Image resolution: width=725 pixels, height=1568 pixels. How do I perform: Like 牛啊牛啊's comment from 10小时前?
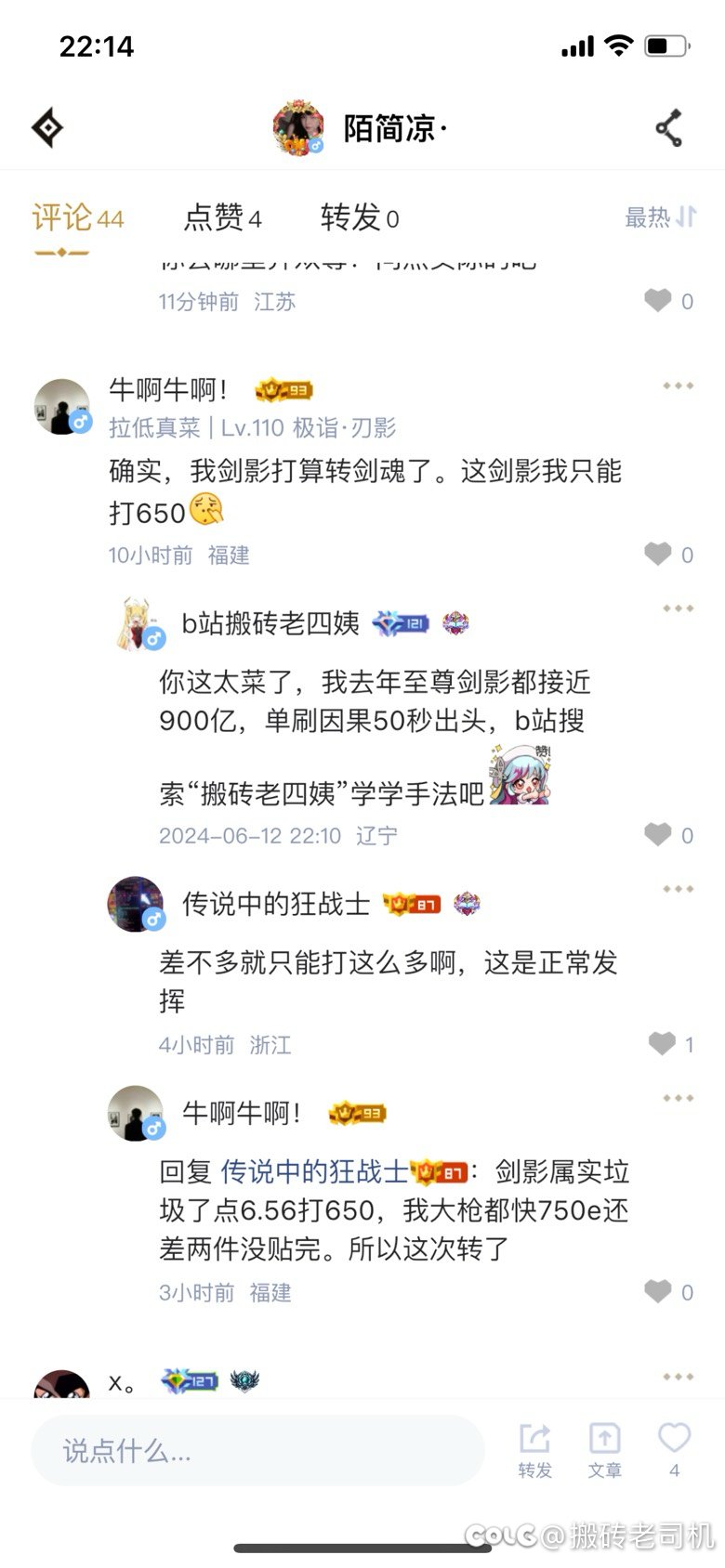(x=659, y=554)
